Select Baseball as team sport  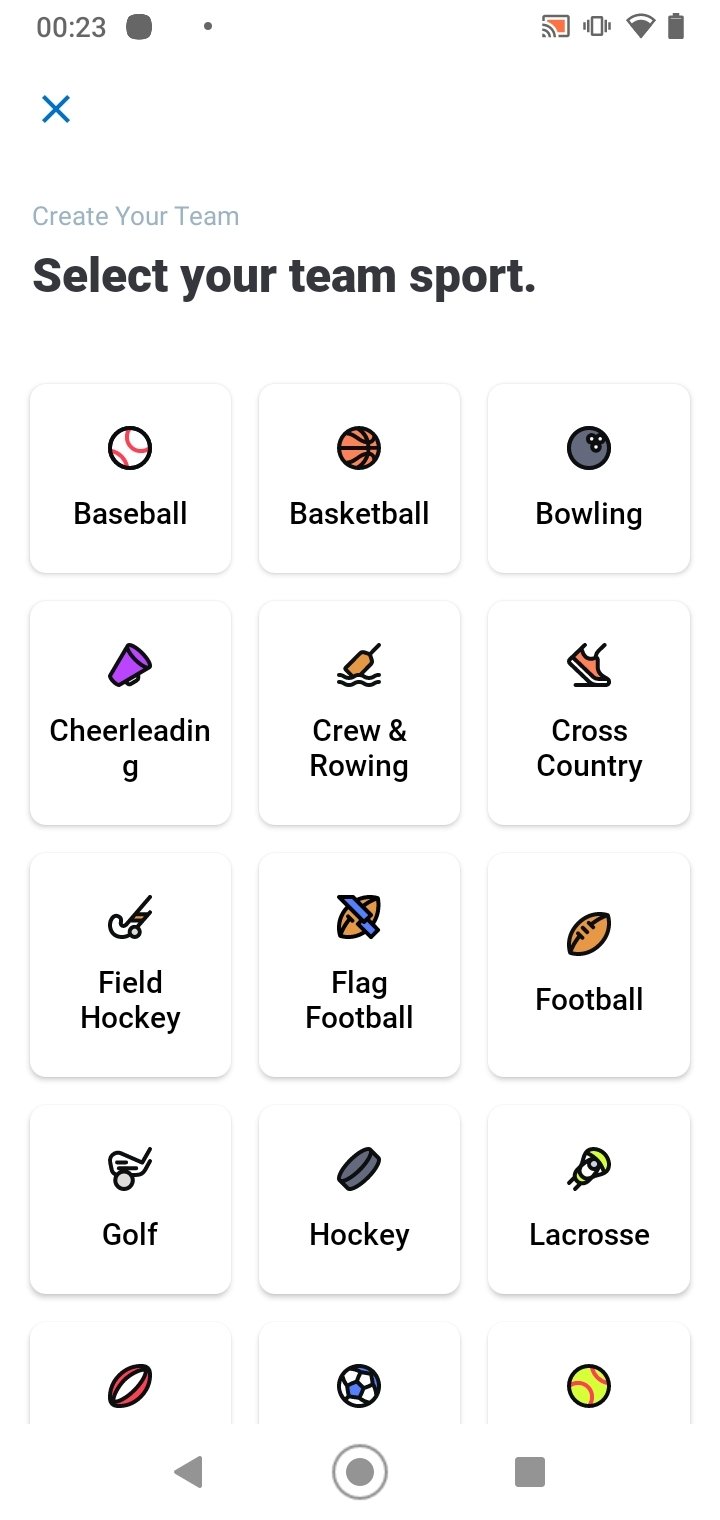point(130,478)
